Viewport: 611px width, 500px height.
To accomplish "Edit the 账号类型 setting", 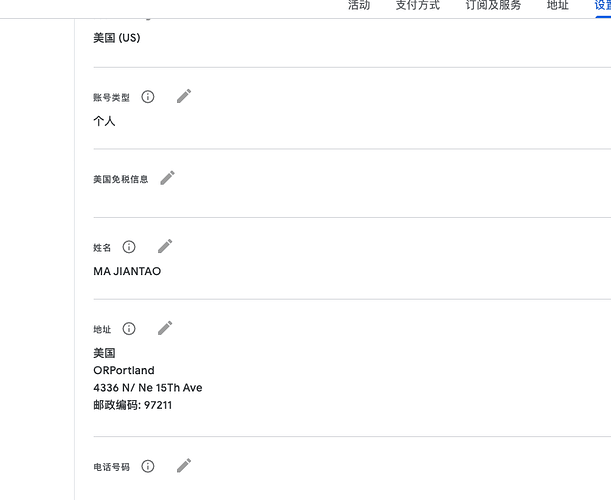I will click(x=184, y=96).
